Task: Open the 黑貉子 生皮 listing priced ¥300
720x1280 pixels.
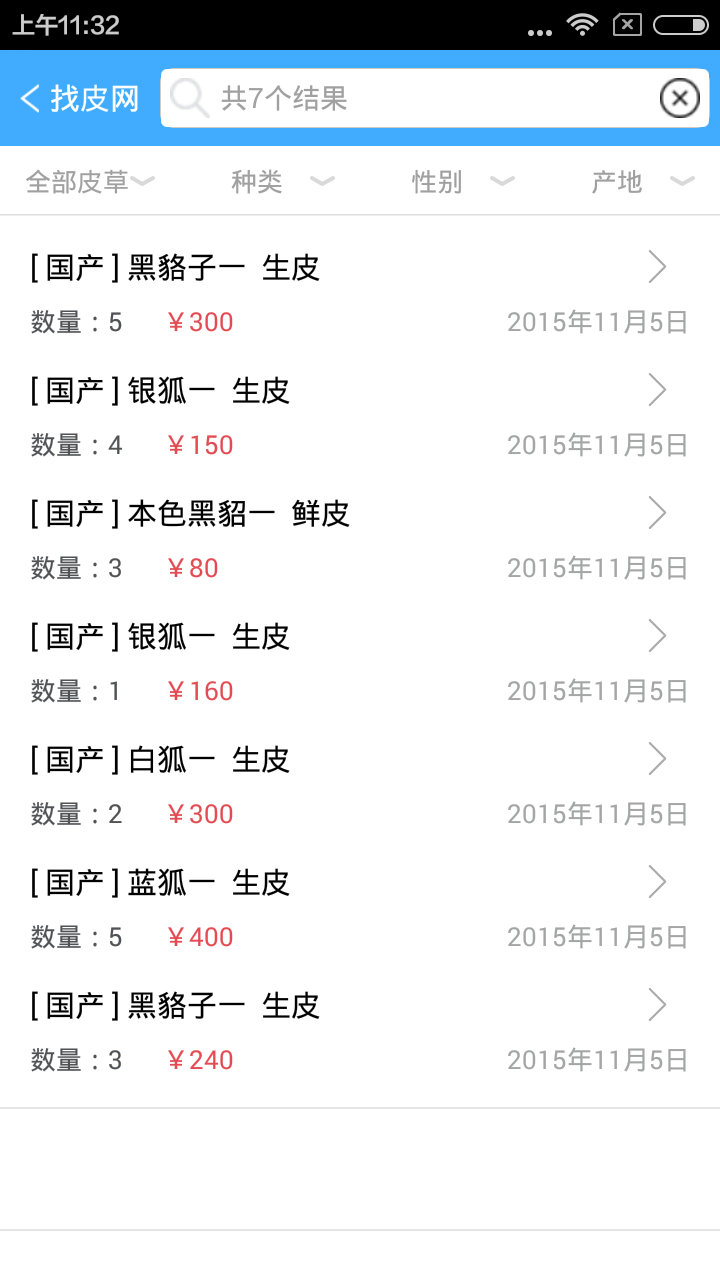Action: [359, 293]
